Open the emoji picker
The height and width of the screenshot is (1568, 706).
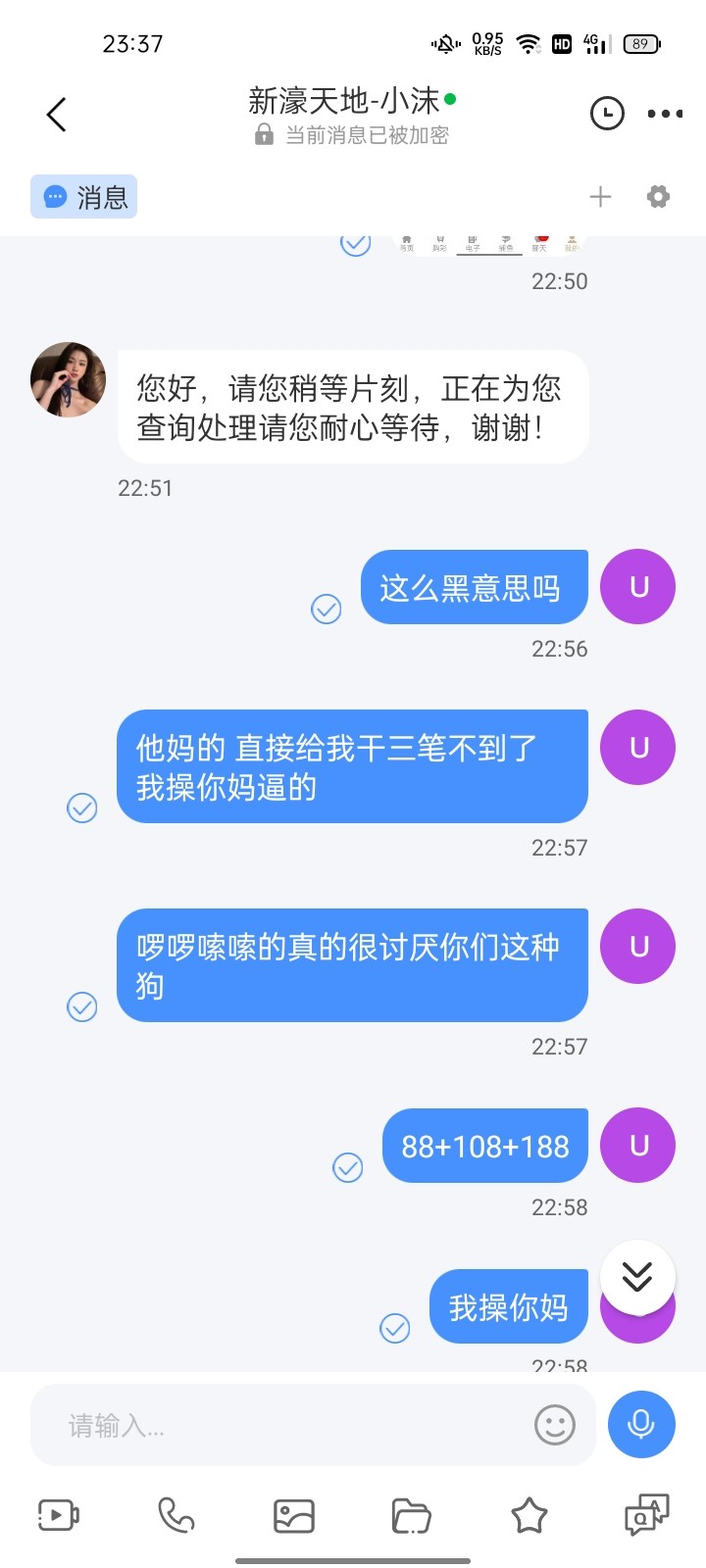click(x=554, y=1425)
